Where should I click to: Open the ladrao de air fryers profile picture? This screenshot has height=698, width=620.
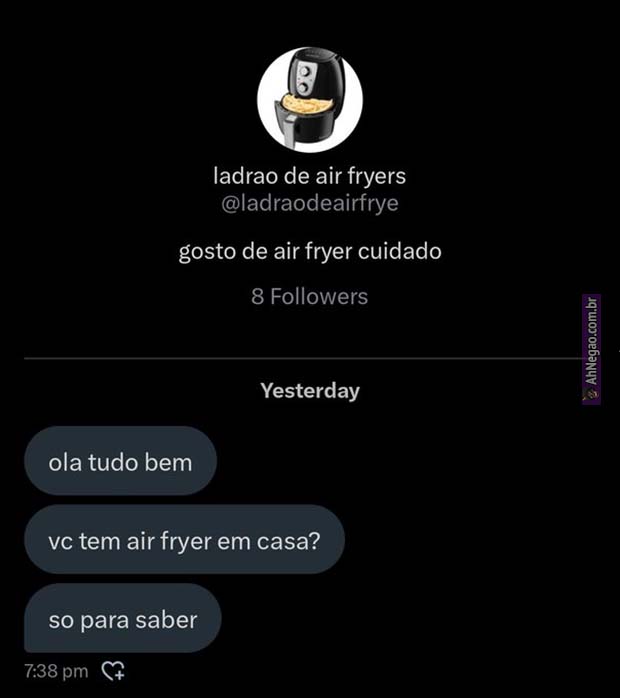[x=309, y=98]
